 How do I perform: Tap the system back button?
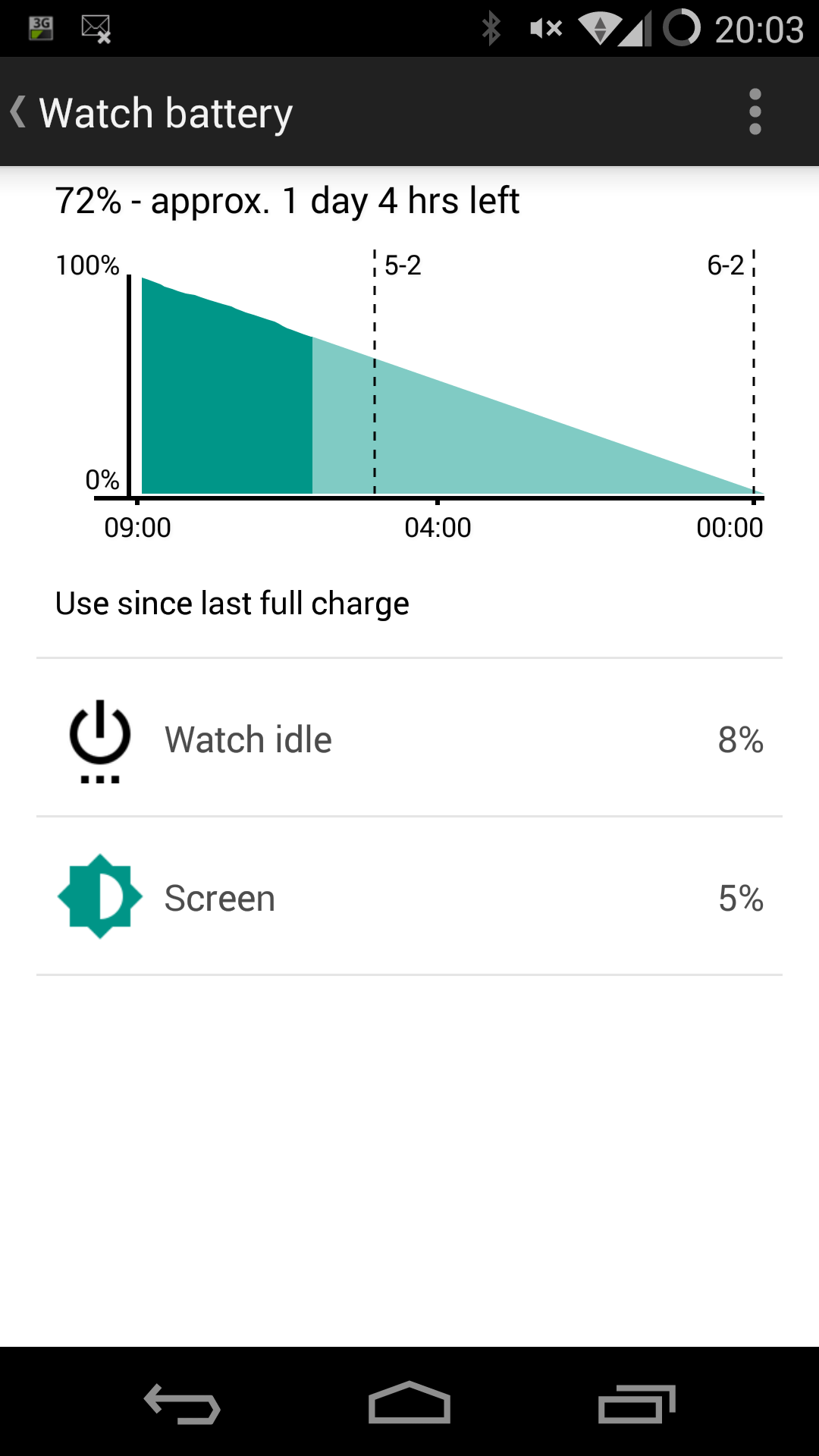[182, 1404]
